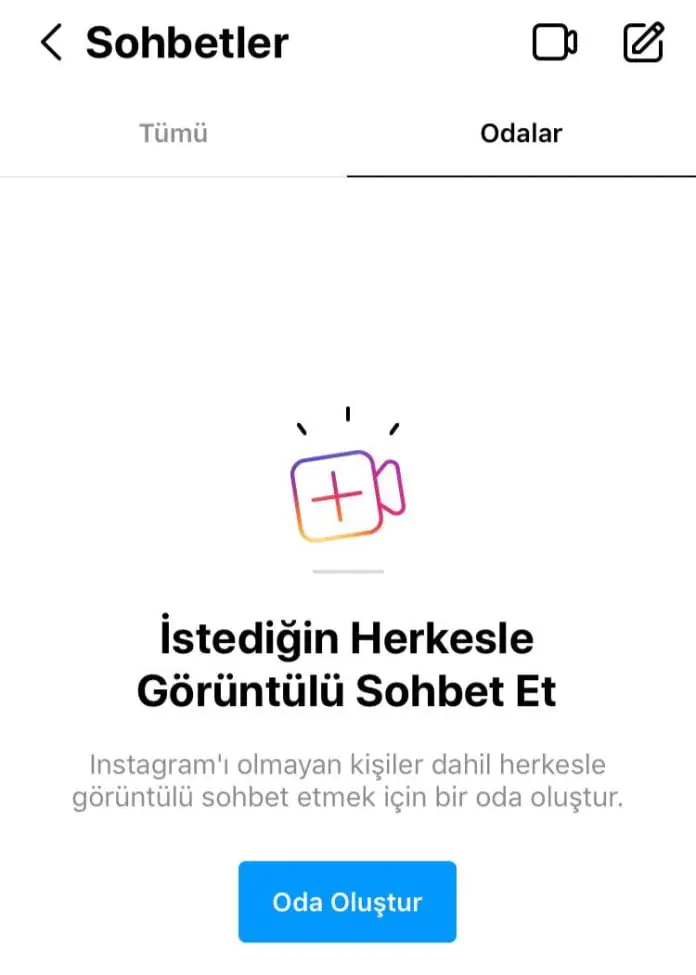696x975 pixels.
Task: Compose a new message
Action: (643, 43)
